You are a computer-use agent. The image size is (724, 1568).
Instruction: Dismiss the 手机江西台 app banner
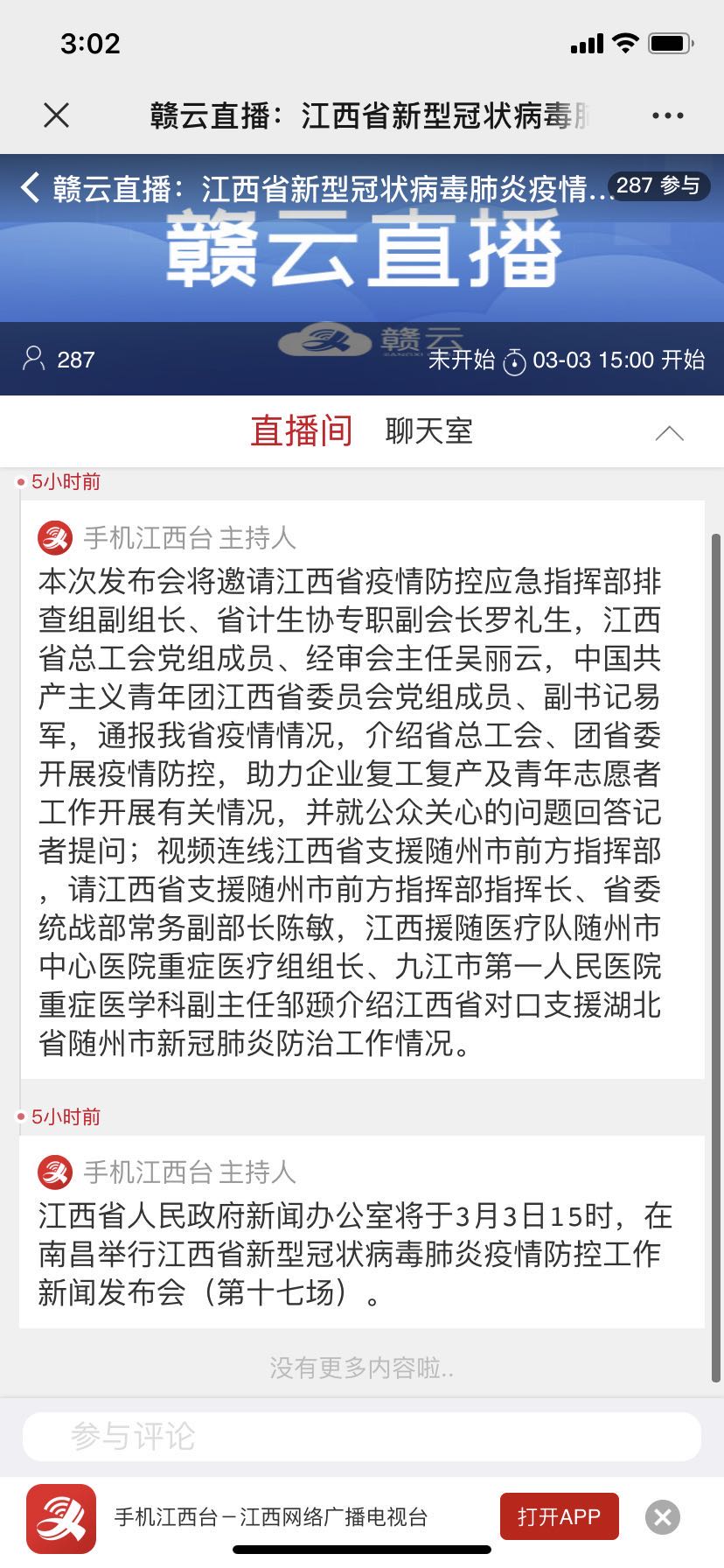click(663, 1517)
